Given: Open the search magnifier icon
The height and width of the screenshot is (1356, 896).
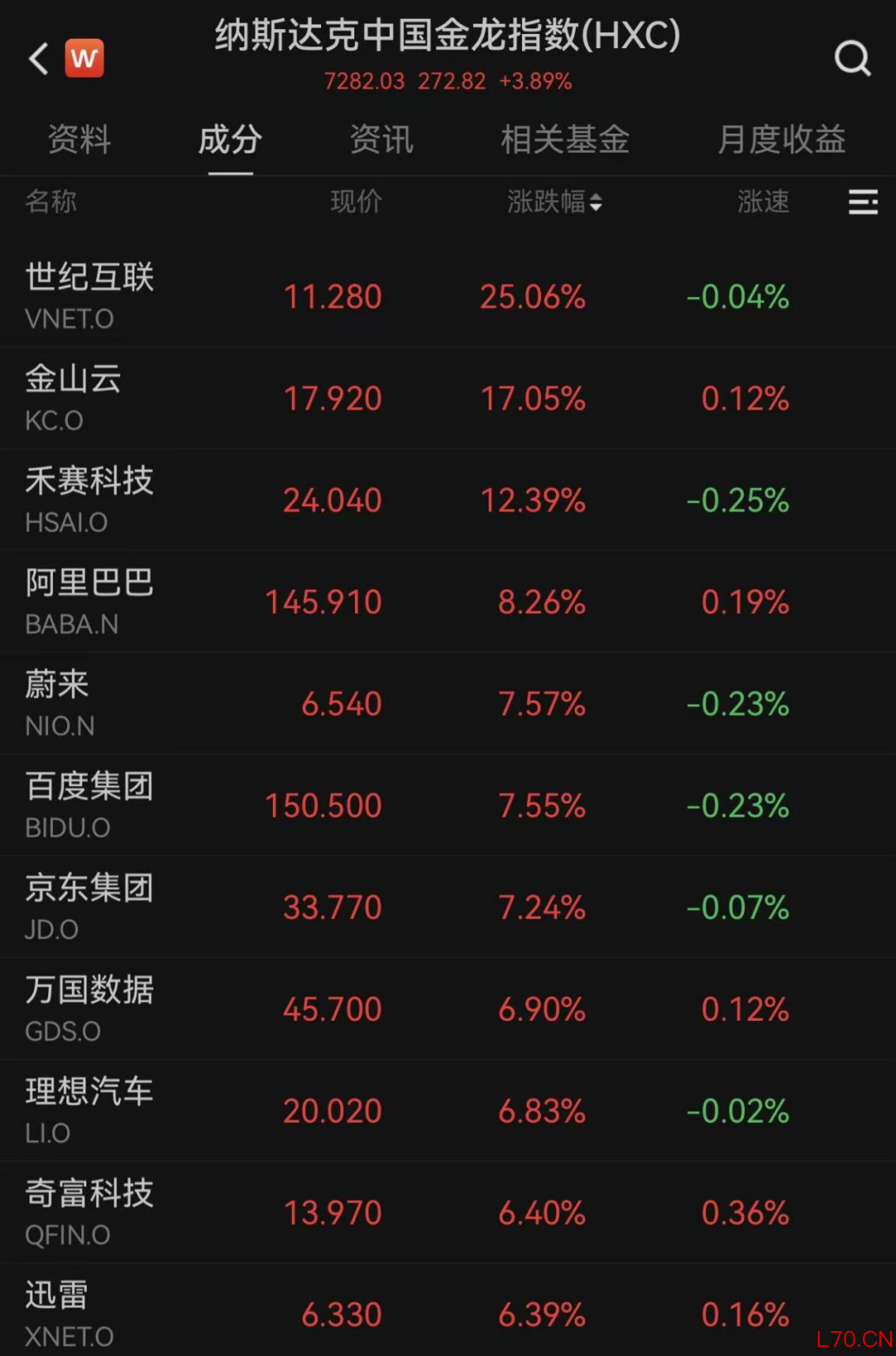Looking at the screenshot, I should 852,58.
